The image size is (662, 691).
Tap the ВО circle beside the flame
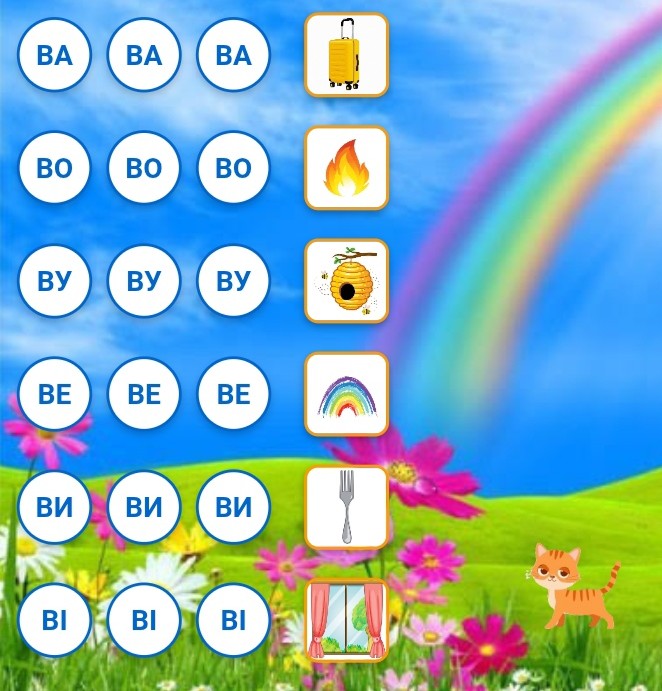pyautogui.click(x=233, y=168)
